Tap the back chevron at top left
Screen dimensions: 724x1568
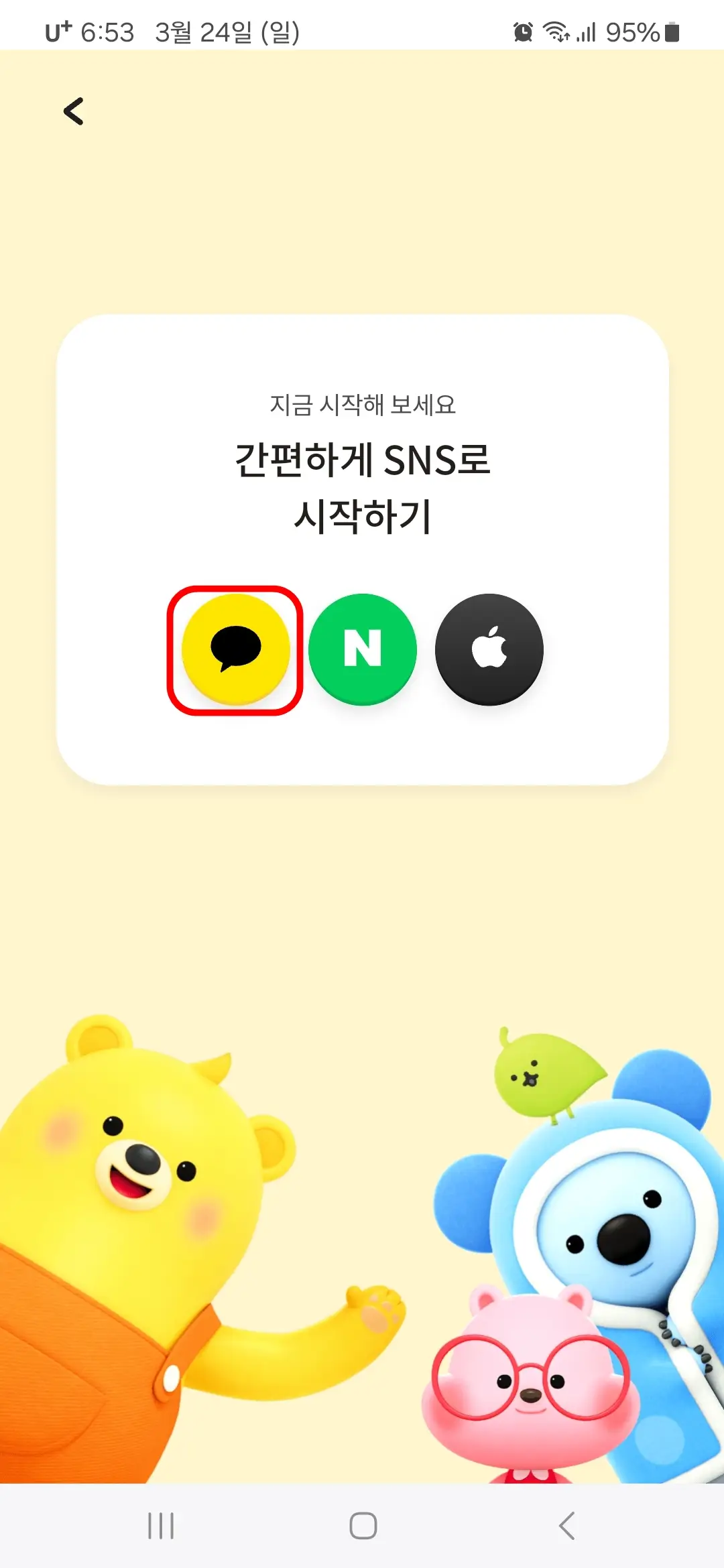click(x=74, y=111)
